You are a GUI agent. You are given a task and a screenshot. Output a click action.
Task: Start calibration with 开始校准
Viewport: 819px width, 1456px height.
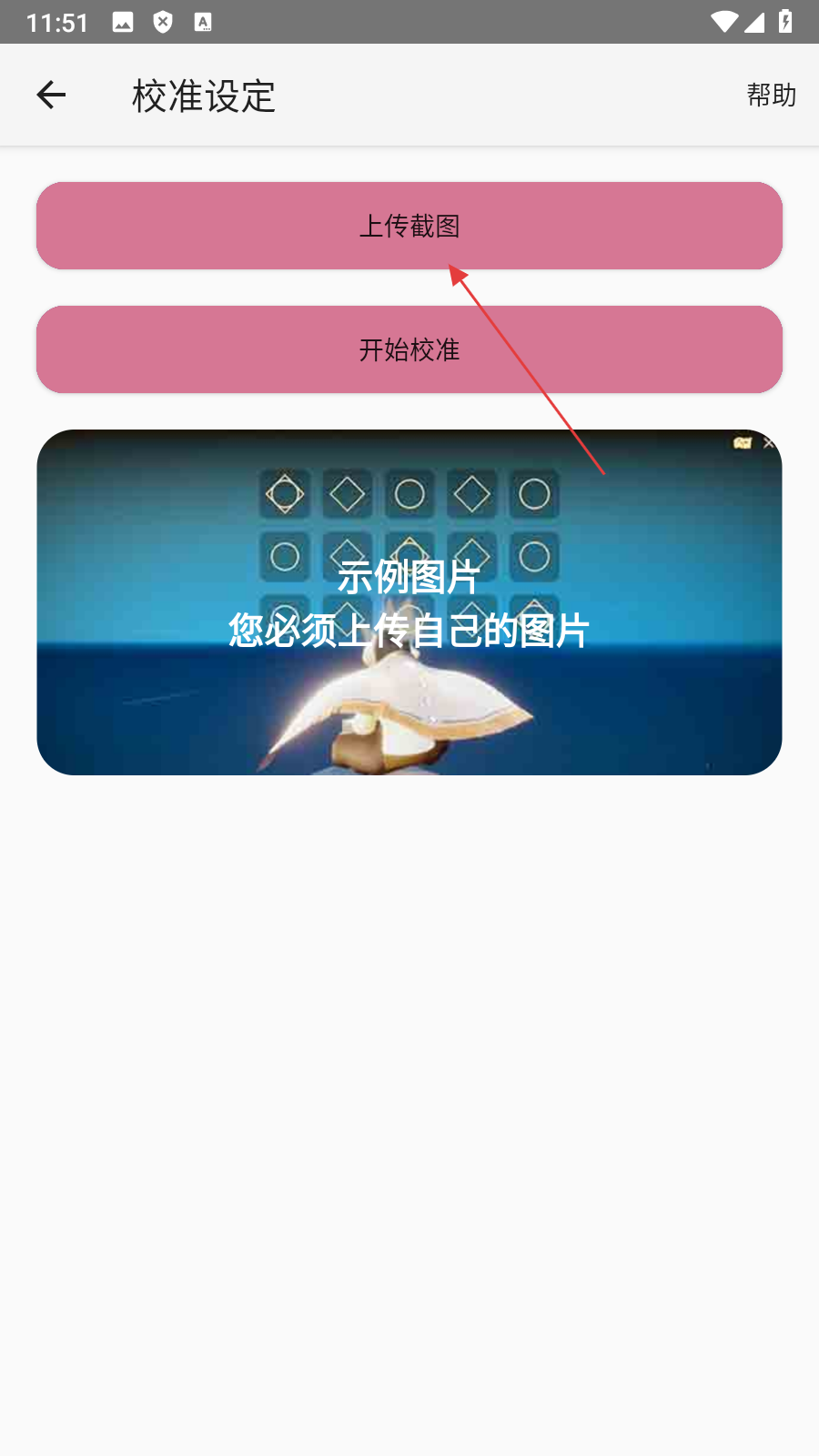click(x=409, y=349)
